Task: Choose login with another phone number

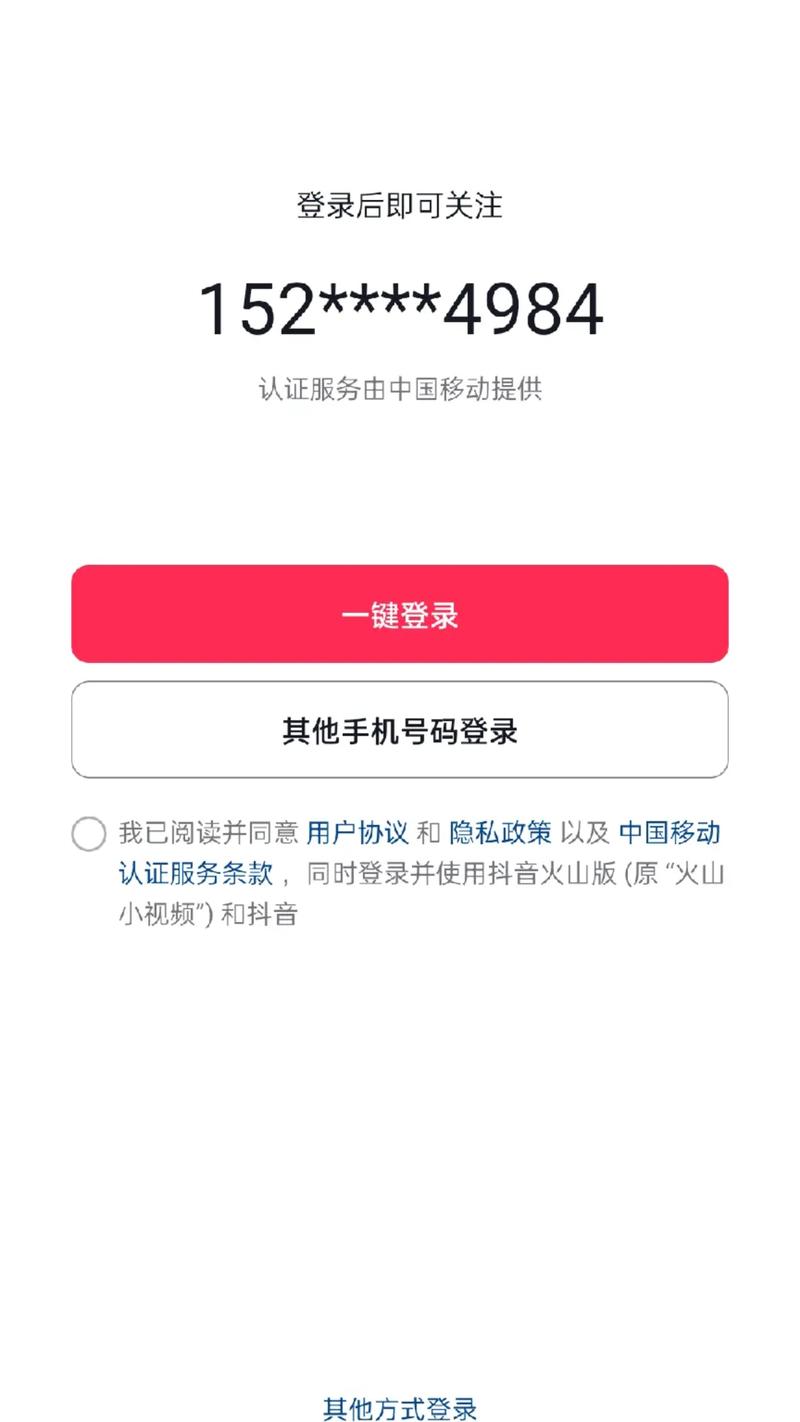Action: [x=400, y=729]
